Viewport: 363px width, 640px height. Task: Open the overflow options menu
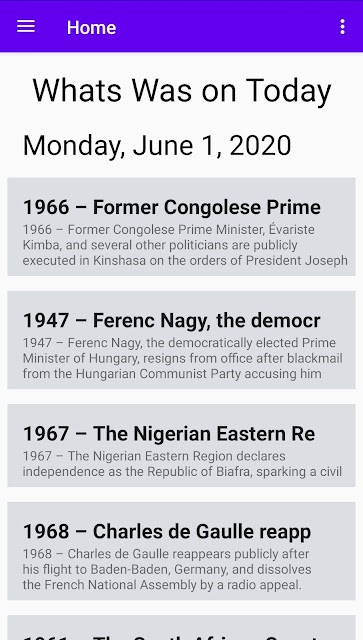click(x=342, y=27)
